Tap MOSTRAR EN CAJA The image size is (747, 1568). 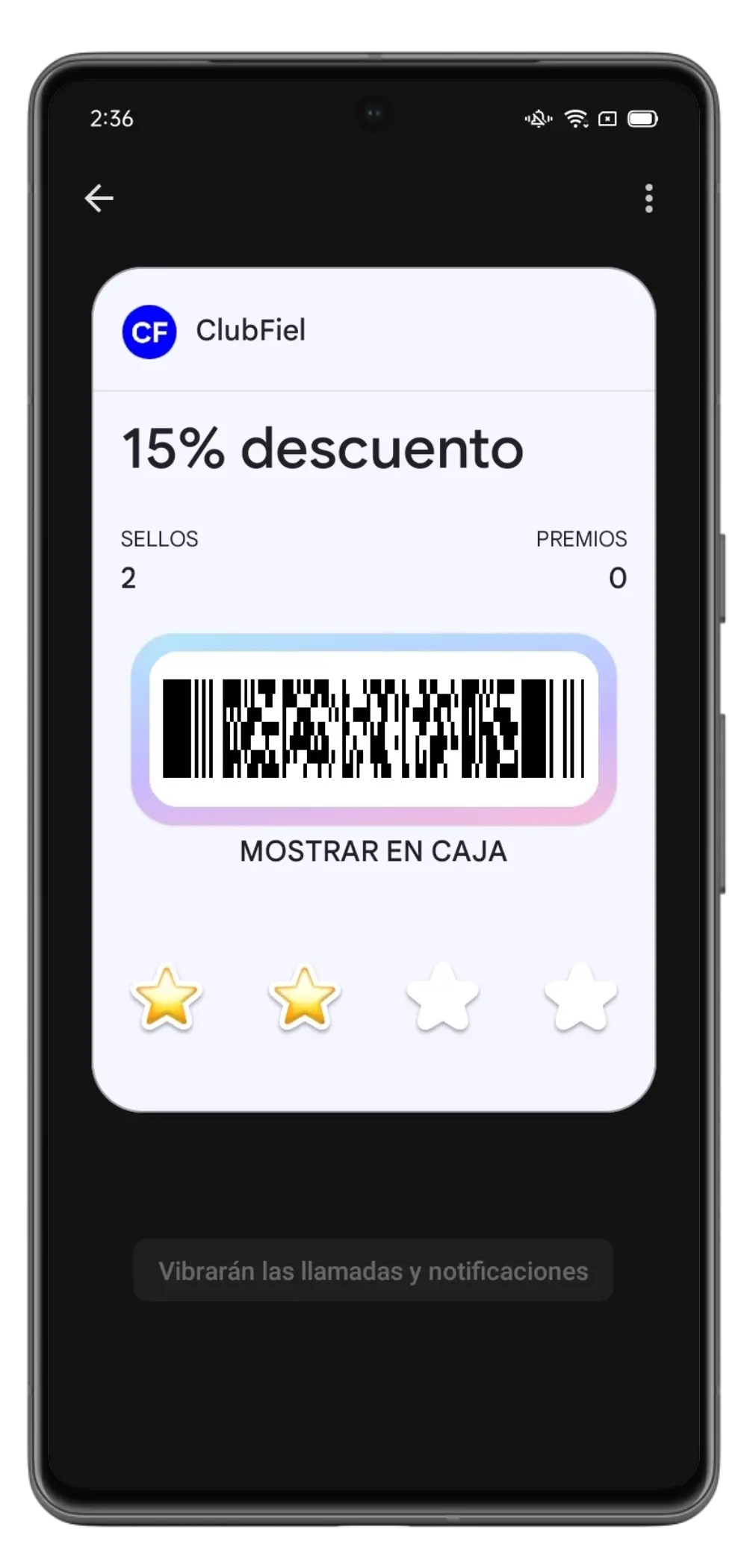(x=372, y=850)
